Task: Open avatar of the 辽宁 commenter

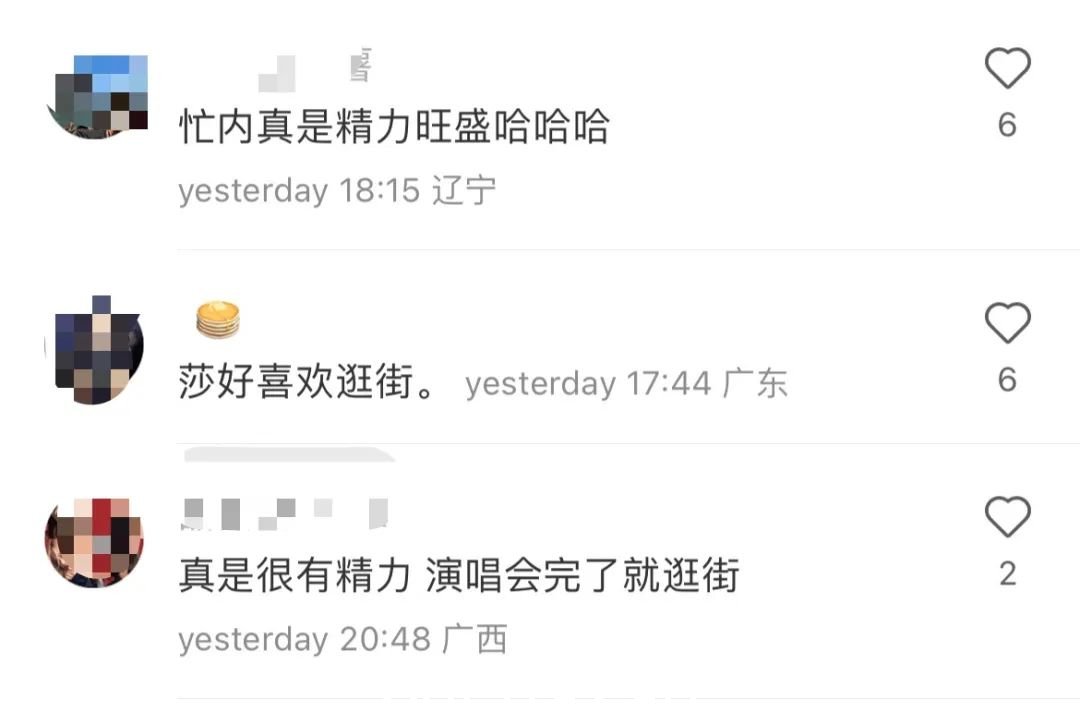Action: click(97, 96)
